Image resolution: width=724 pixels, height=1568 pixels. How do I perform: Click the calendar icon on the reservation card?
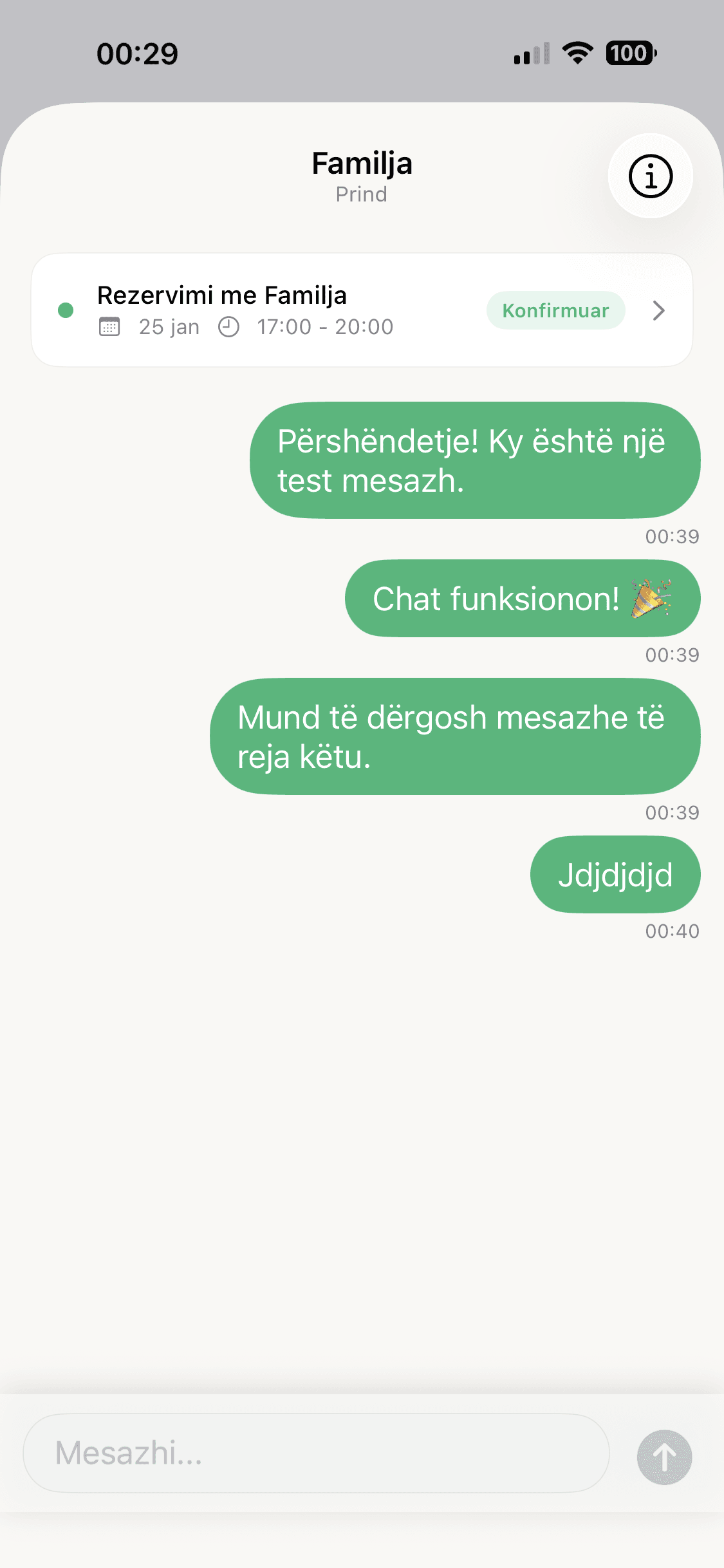(x=111, y=326)
